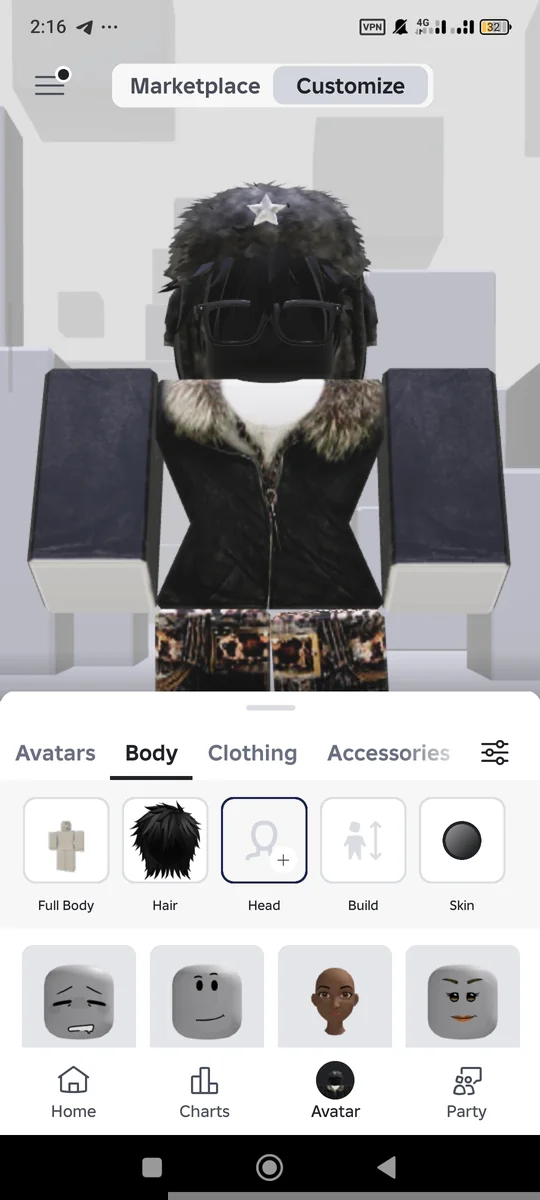Open the Charts tab
This screenshot has width=540, height=1200.
[x=204, y=1092]
